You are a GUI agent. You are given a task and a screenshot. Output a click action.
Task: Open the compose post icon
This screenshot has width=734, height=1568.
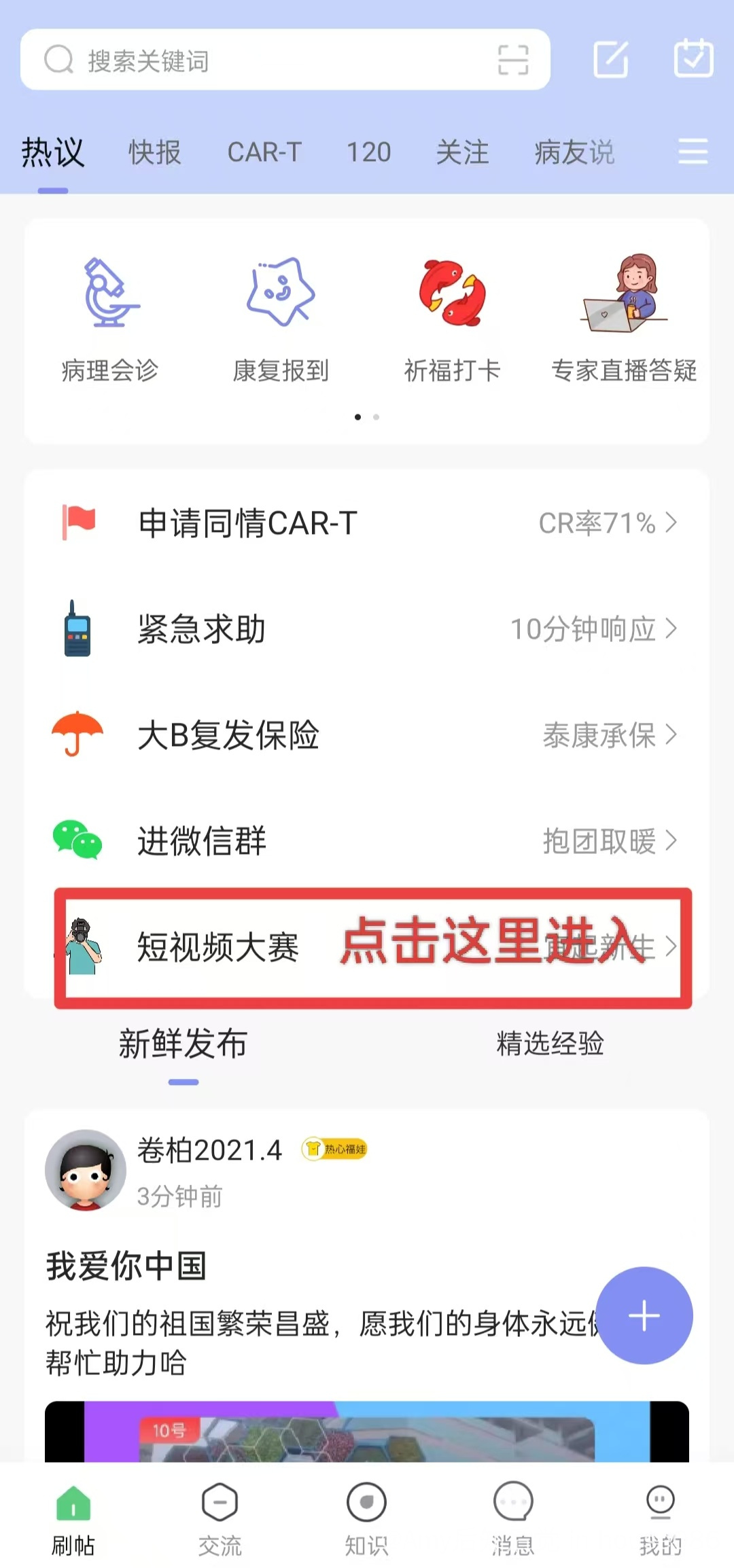click(x=610, y=60)
